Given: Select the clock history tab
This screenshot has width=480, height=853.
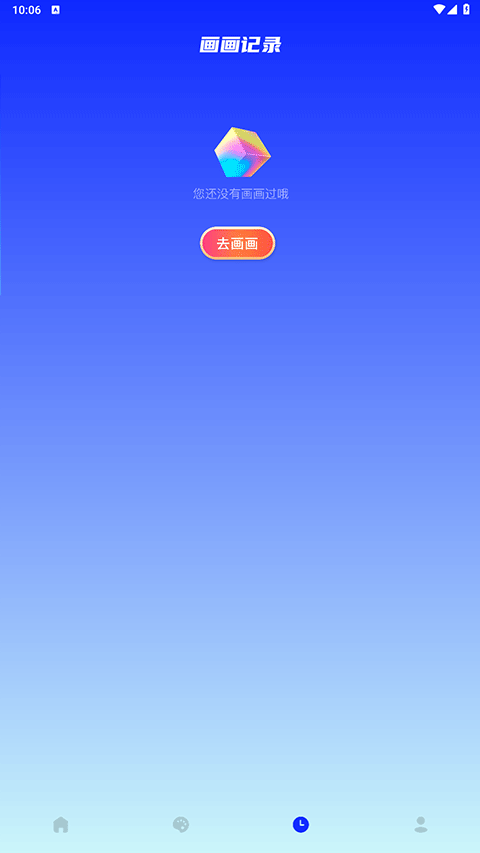Looking at the screenshot, I should point(301,825).
